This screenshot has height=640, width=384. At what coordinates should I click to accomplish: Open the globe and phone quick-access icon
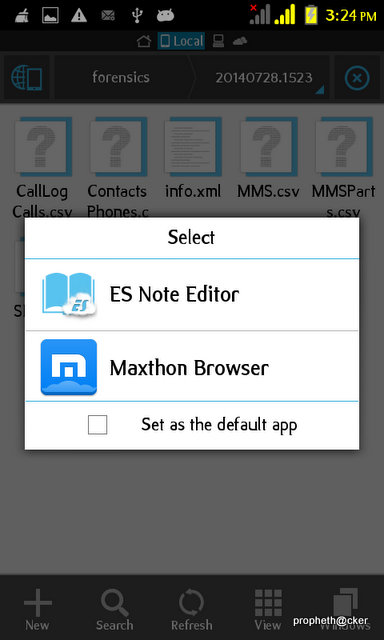pos(27,78)
